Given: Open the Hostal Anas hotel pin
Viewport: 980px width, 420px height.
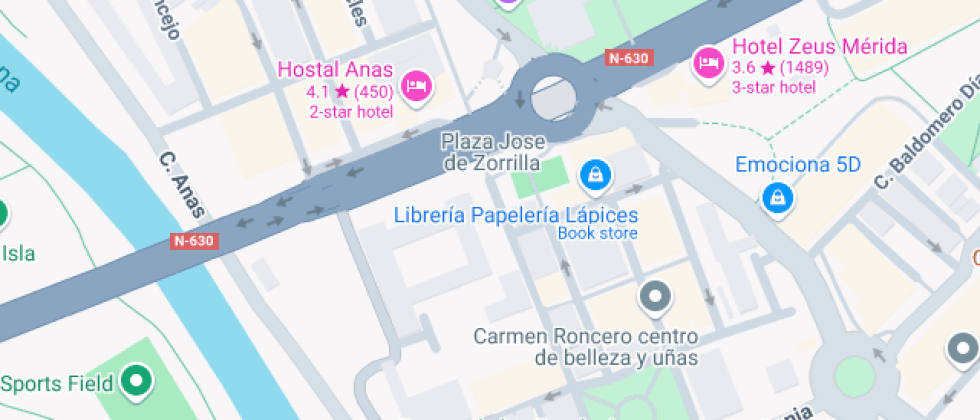Looking at the screenshot, I should point(415,85).
